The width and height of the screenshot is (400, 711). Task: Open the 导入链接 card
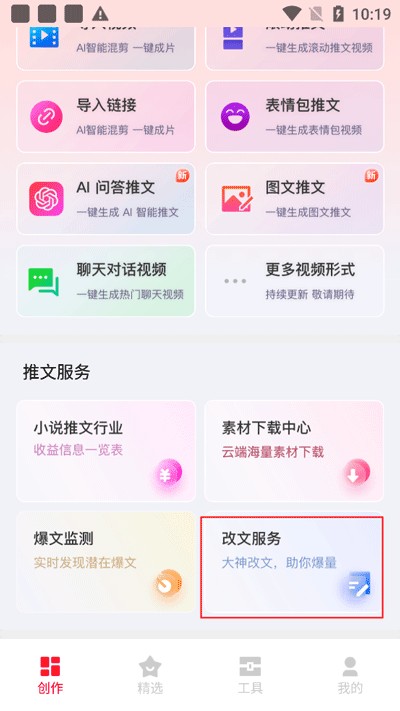point(106,117)
